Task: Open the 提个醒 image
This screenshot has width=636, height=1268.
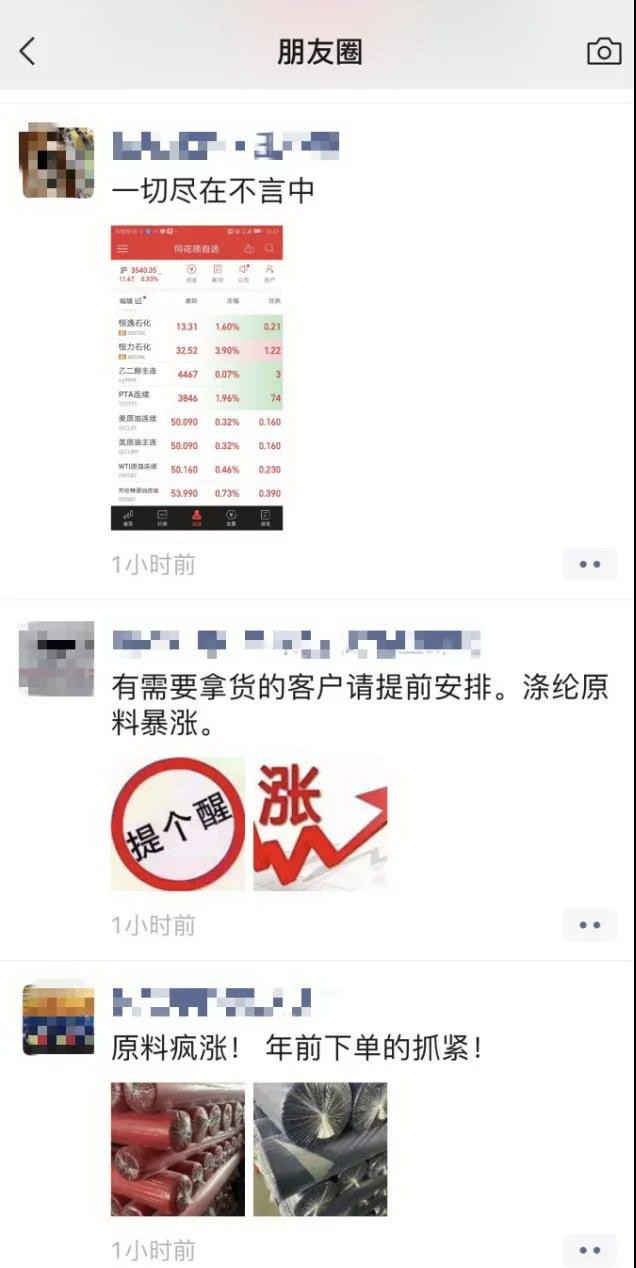Action: coord(177,824)
